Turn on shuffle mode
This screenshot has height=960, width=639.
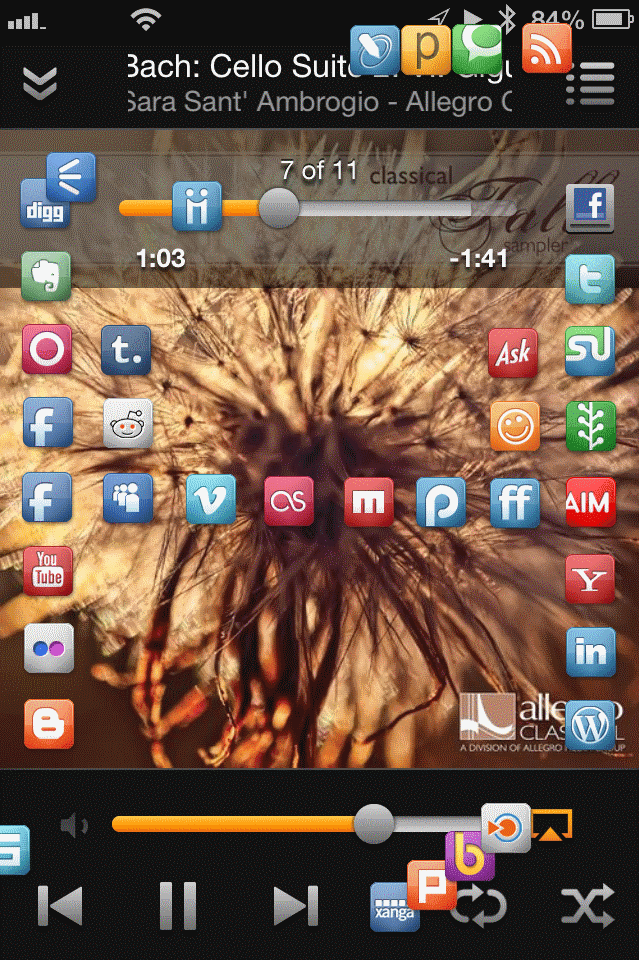pos(587,906)
